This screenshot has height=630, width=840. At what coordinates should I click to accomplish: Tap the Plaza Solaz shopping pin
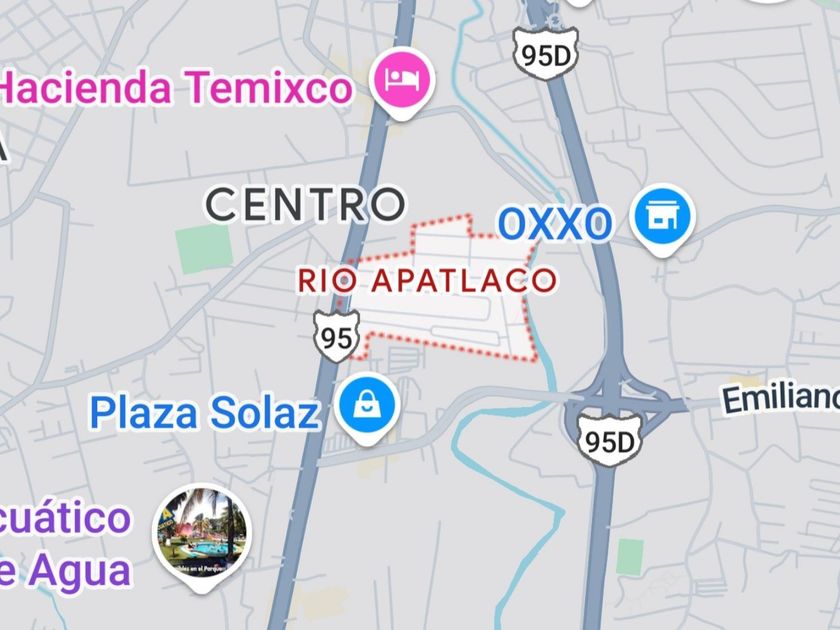tap(368, 406)
